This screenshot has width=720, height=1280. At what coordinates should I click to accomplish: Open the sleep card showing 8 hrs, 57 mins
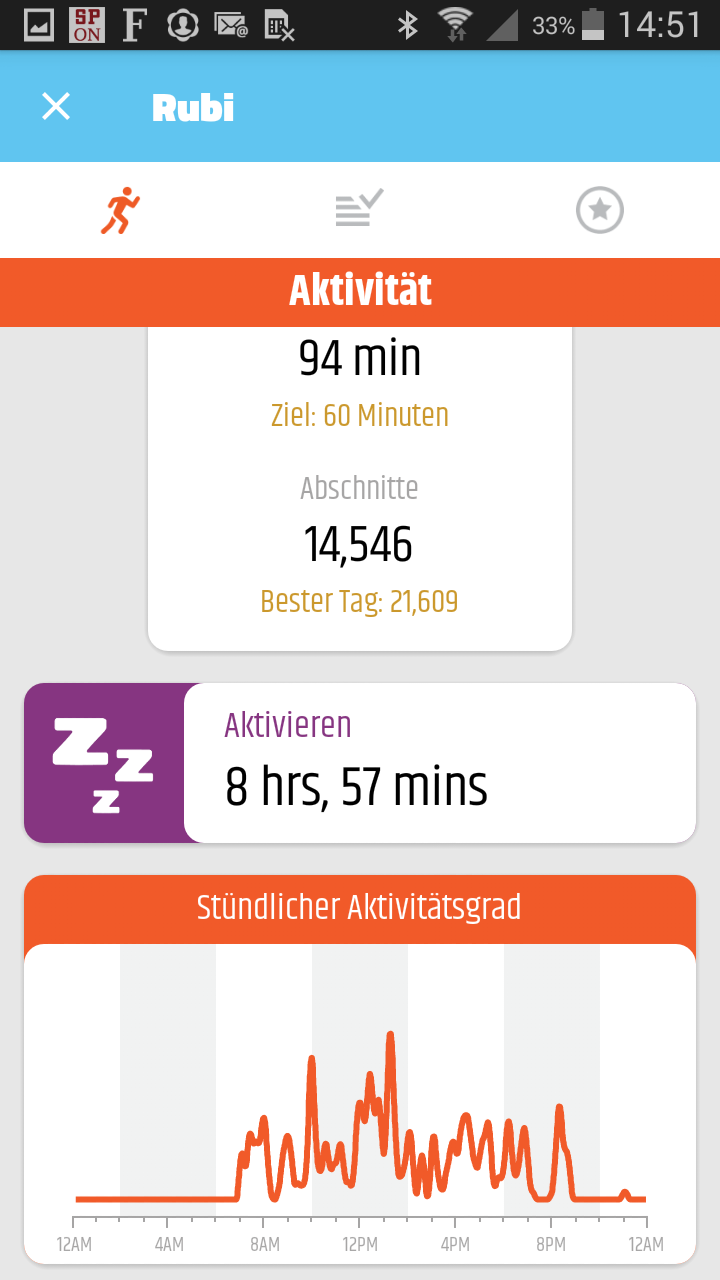pyautogui.click(x=360, y=763)
